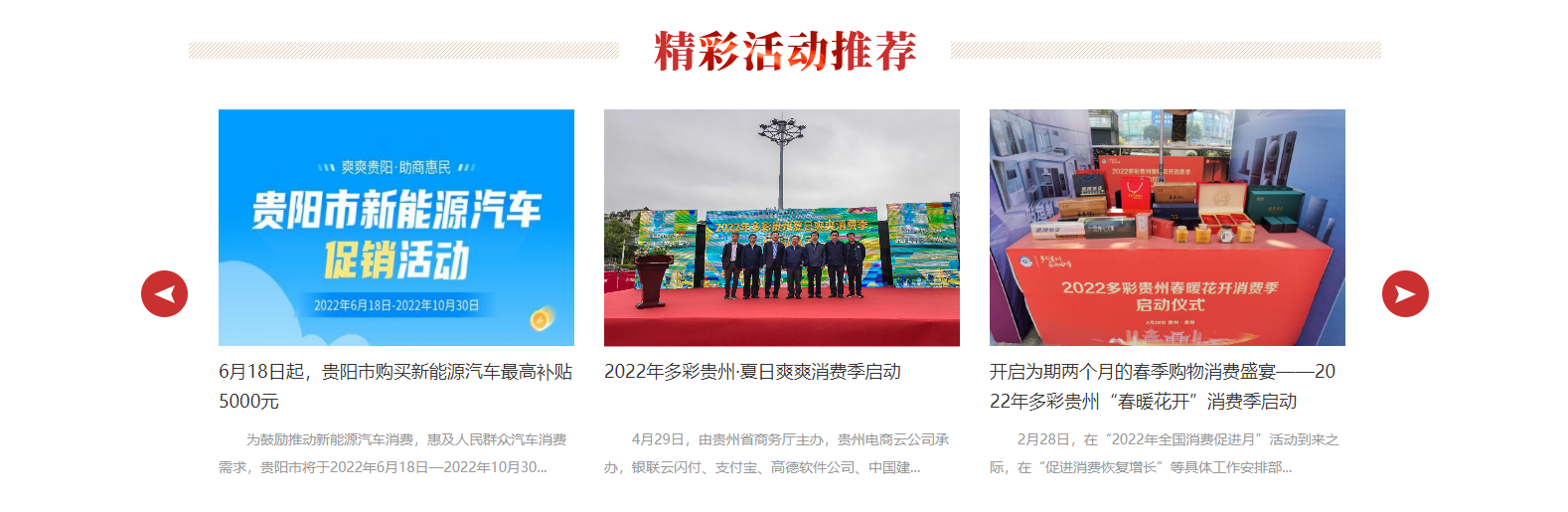Open the 贵阳市新能源汽车促销活动 image card
Image resolution: width=1568 pixels, height=512 pixels.
[395, 228]
